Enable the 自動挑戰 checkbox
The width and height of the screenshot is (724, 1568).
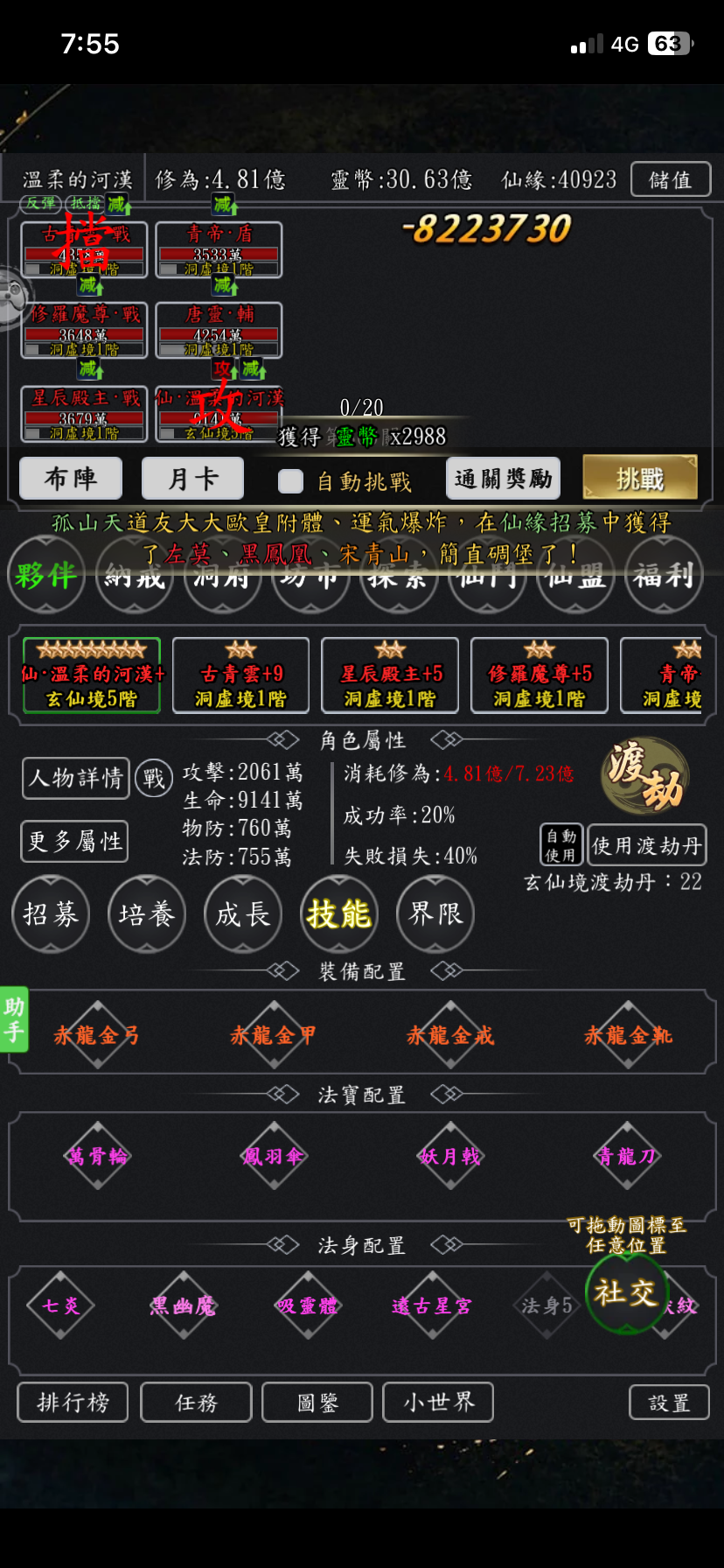click(290, 481)
